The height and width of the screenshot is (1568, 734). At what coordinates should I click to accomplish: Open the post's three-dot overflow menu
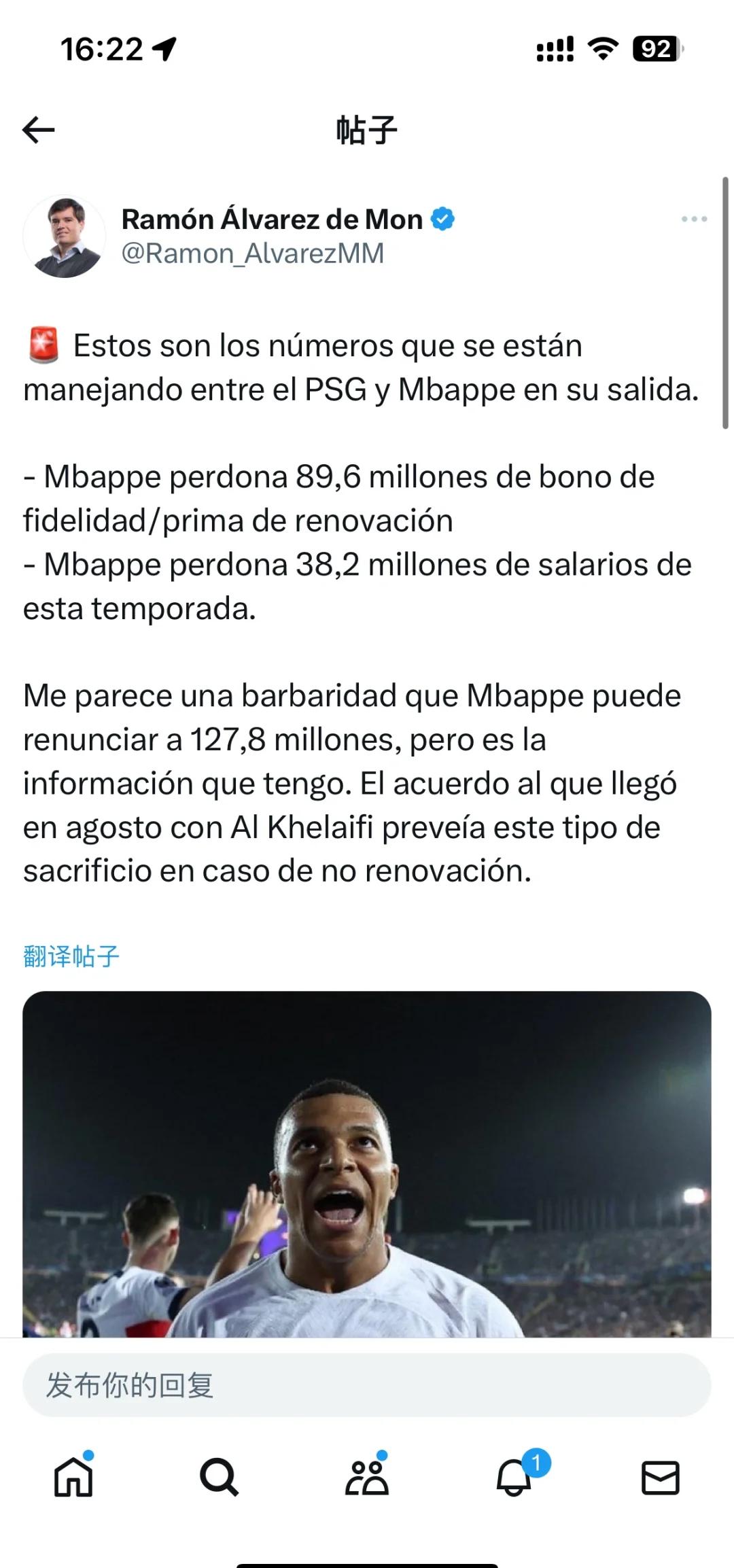694,220
